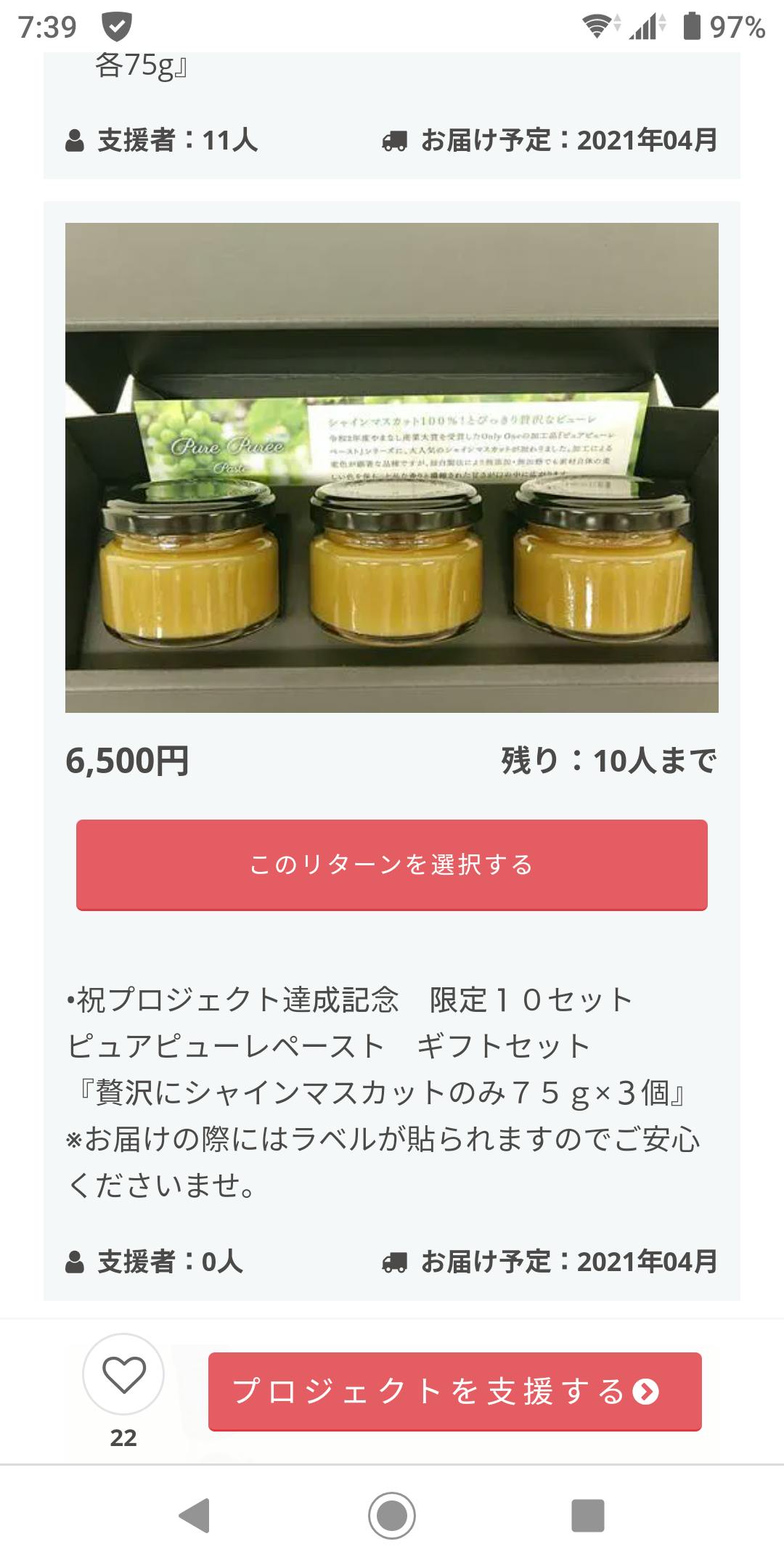Like this project with the heart icon
784x1568 pixels.
point(123,1373)
